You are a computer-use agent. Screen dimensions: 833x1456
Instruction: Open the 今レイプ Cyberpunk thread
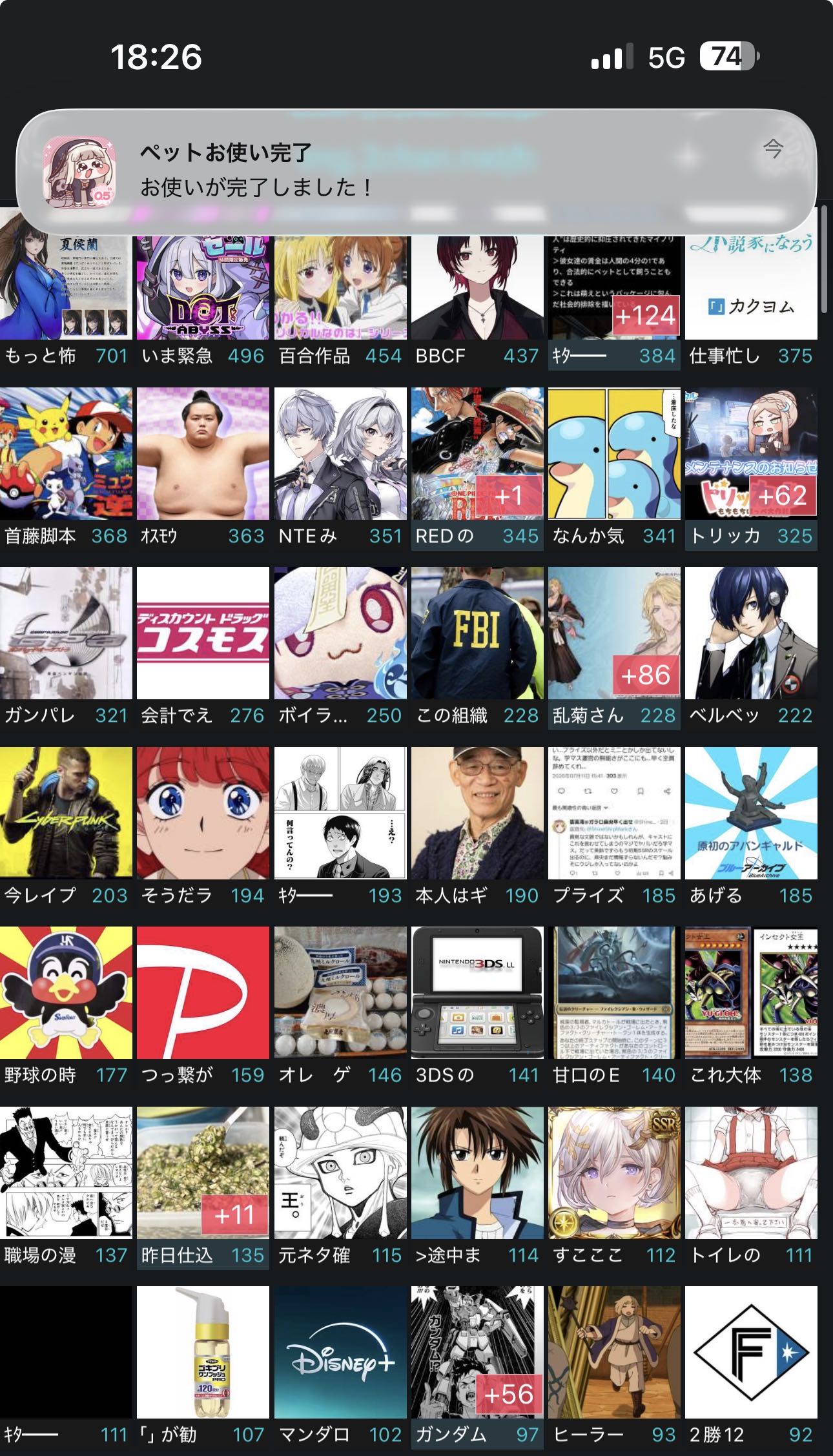pos(66,828)
